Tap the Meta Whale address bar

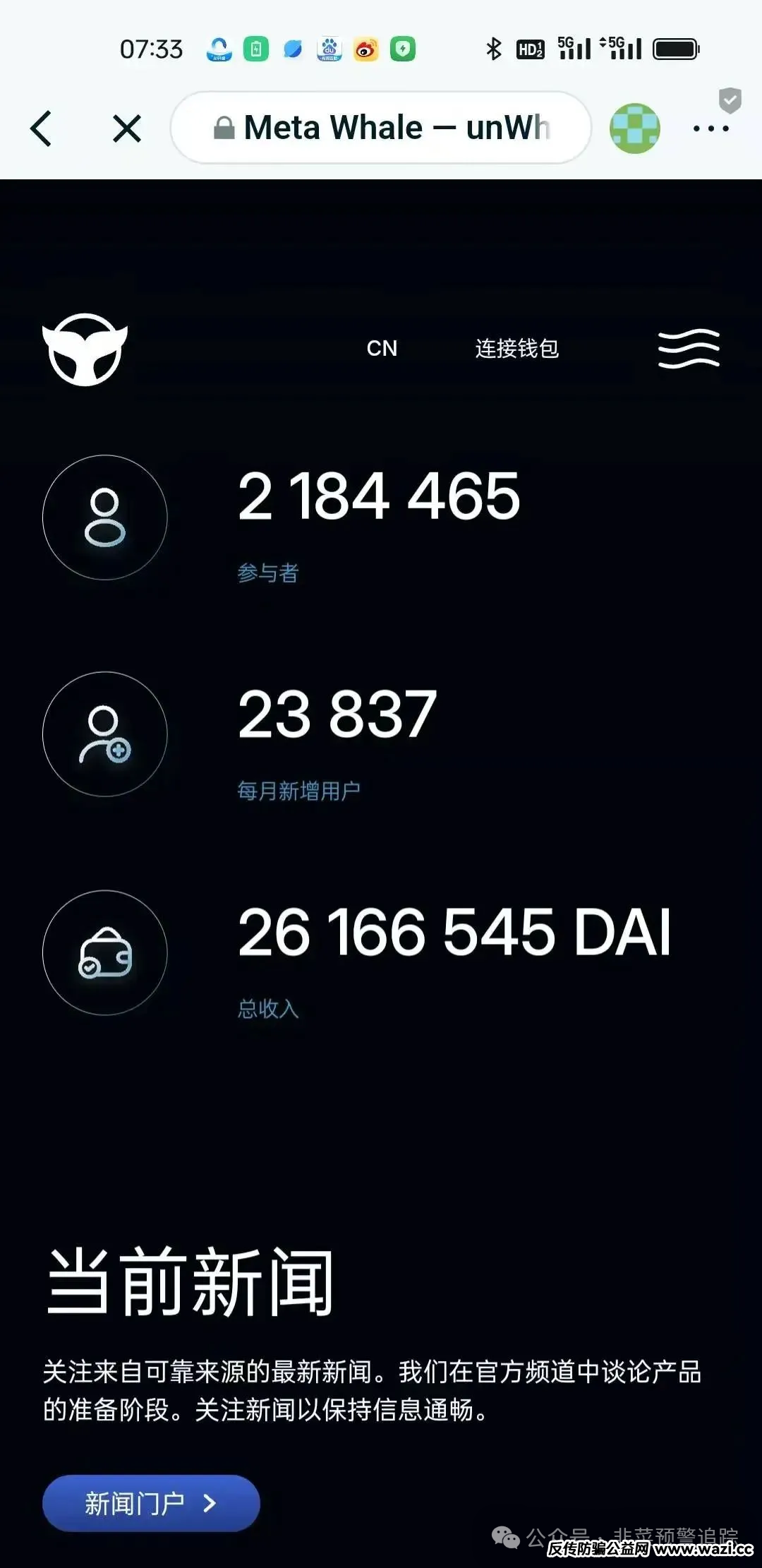(x=381, y=128)
